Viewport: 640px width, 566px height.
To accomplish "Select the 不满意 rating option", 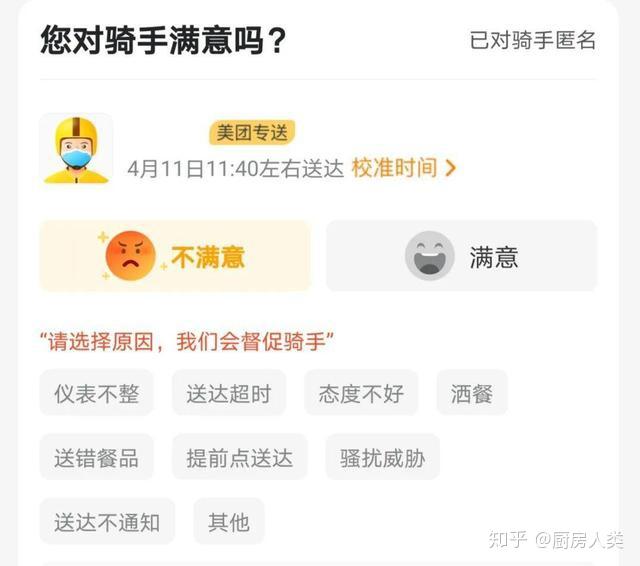I will pyautogui.click(x=175, y=256).
